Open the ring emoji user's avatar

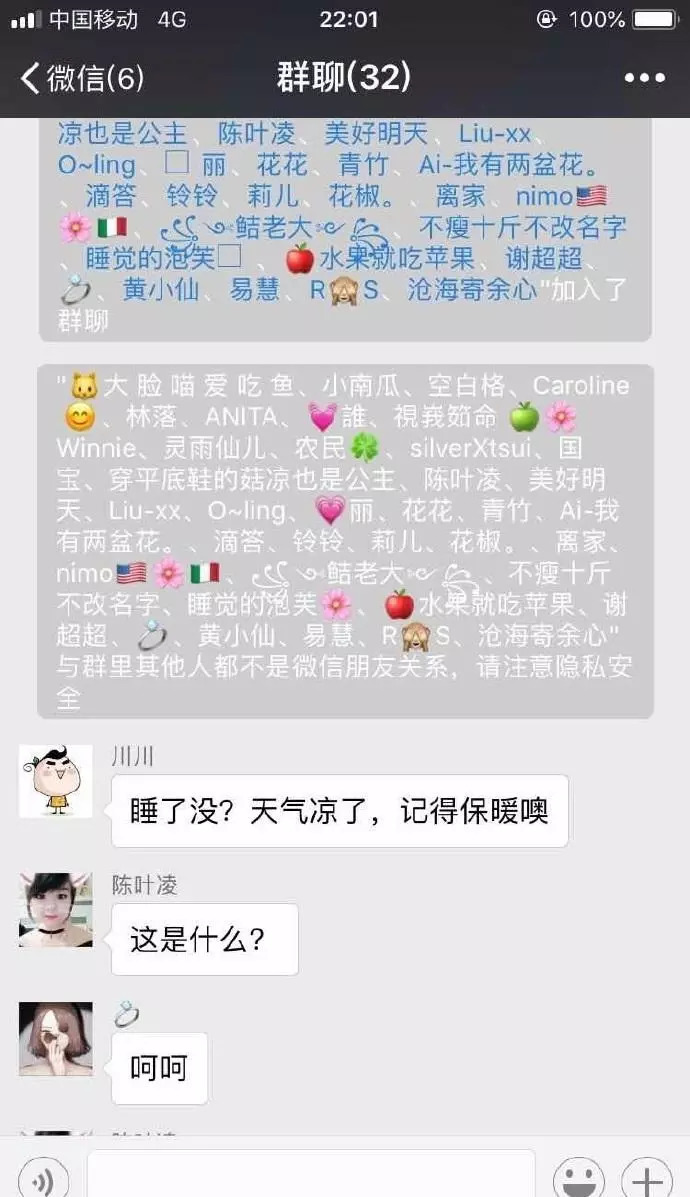pos(56,1039)
